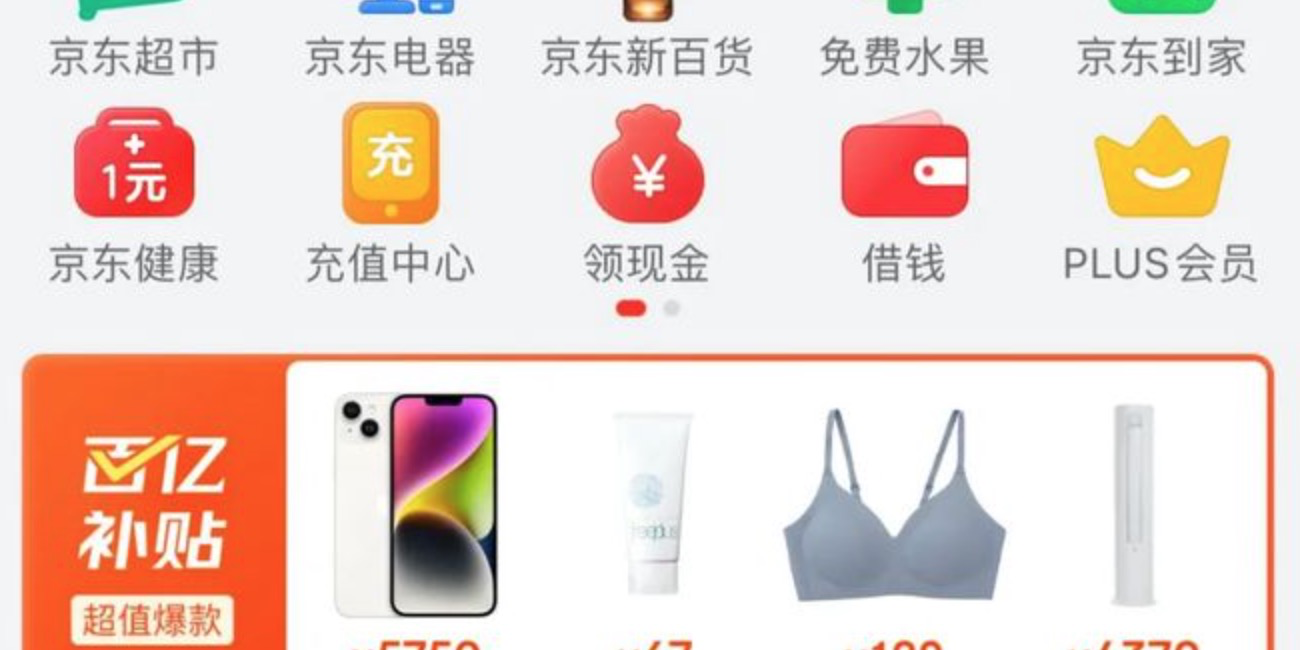This screenshot has width=1300, height=650.
Task: Open 京东超市 shortcut
Action: [x=133, y=40]
